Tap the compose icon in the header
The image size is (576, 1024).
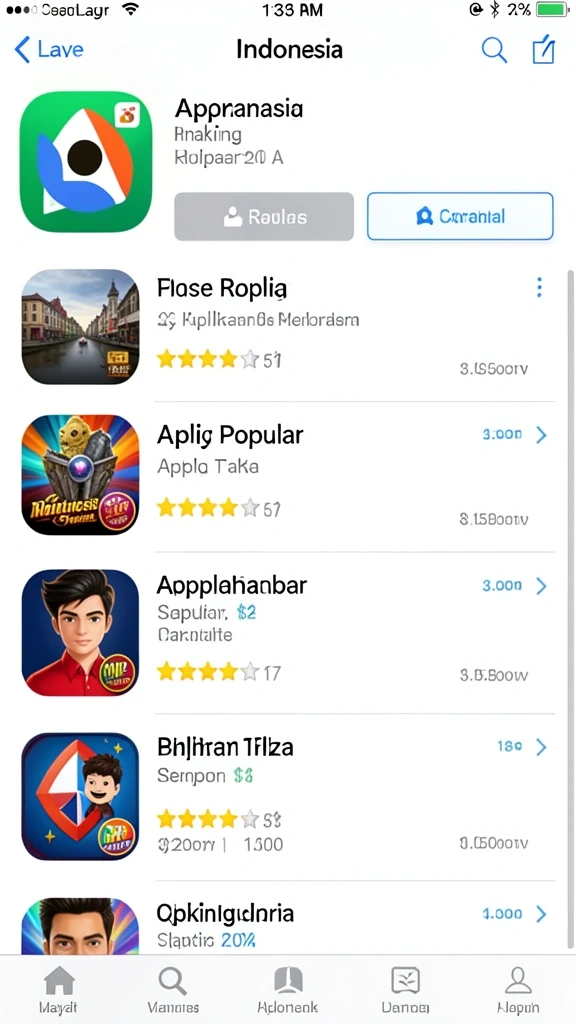pyautogui.click(x=543, y=50)
